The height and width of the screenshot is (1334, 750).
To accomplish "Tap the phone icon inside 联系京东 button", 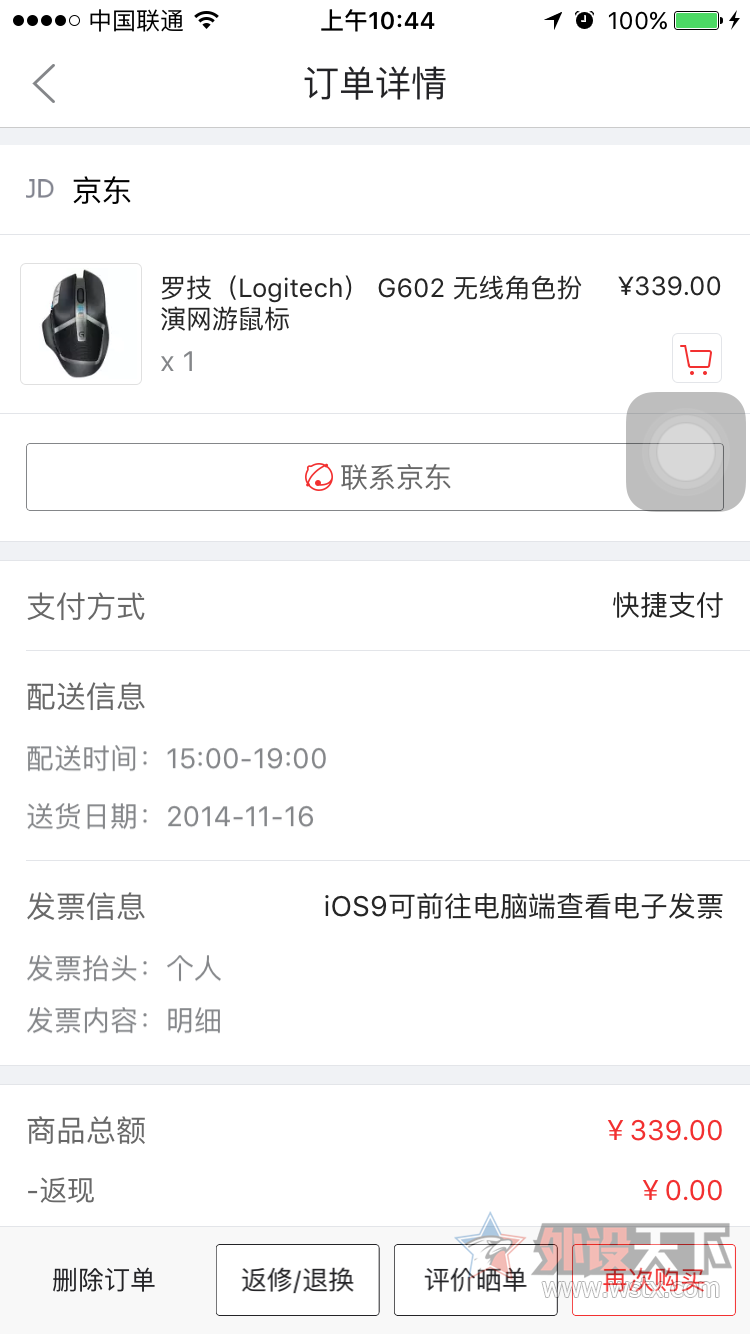I will [x=319, y=477].
